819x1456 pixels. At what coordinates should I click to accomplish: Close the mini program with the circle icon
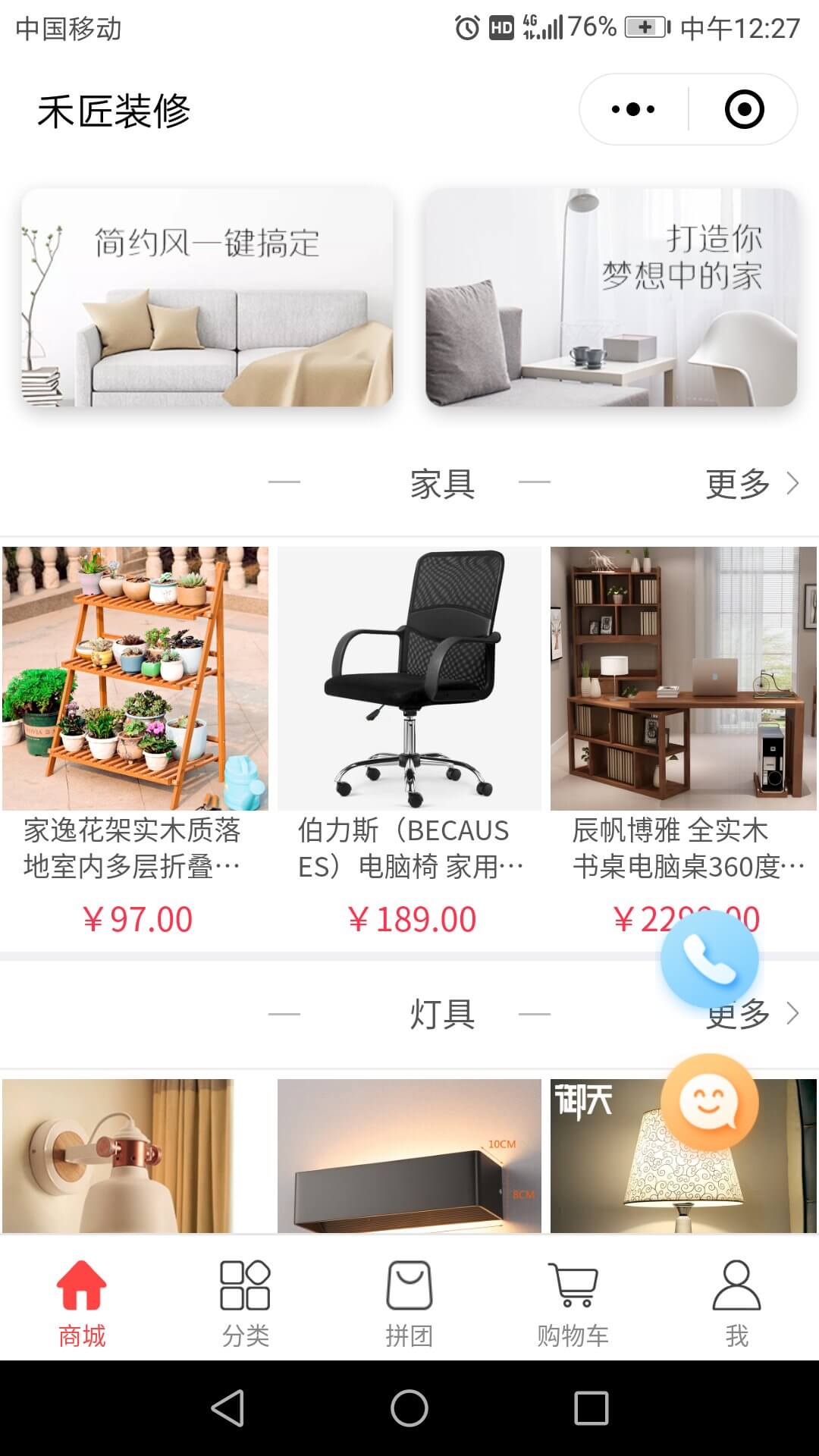point(744,109)
